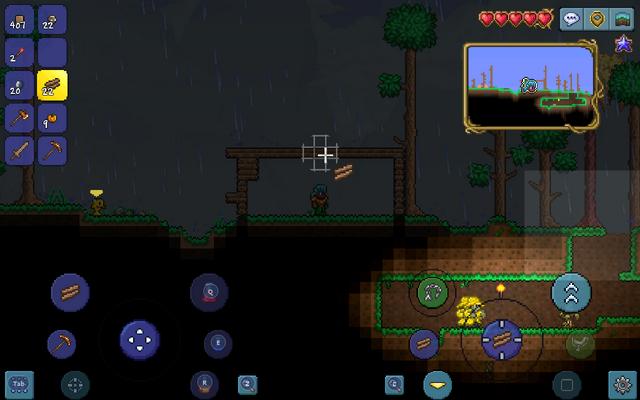Viewport: 640px width, 400px height.
Task: Select the hotbar slot holding 467 blocks
Action: (20, 19)
